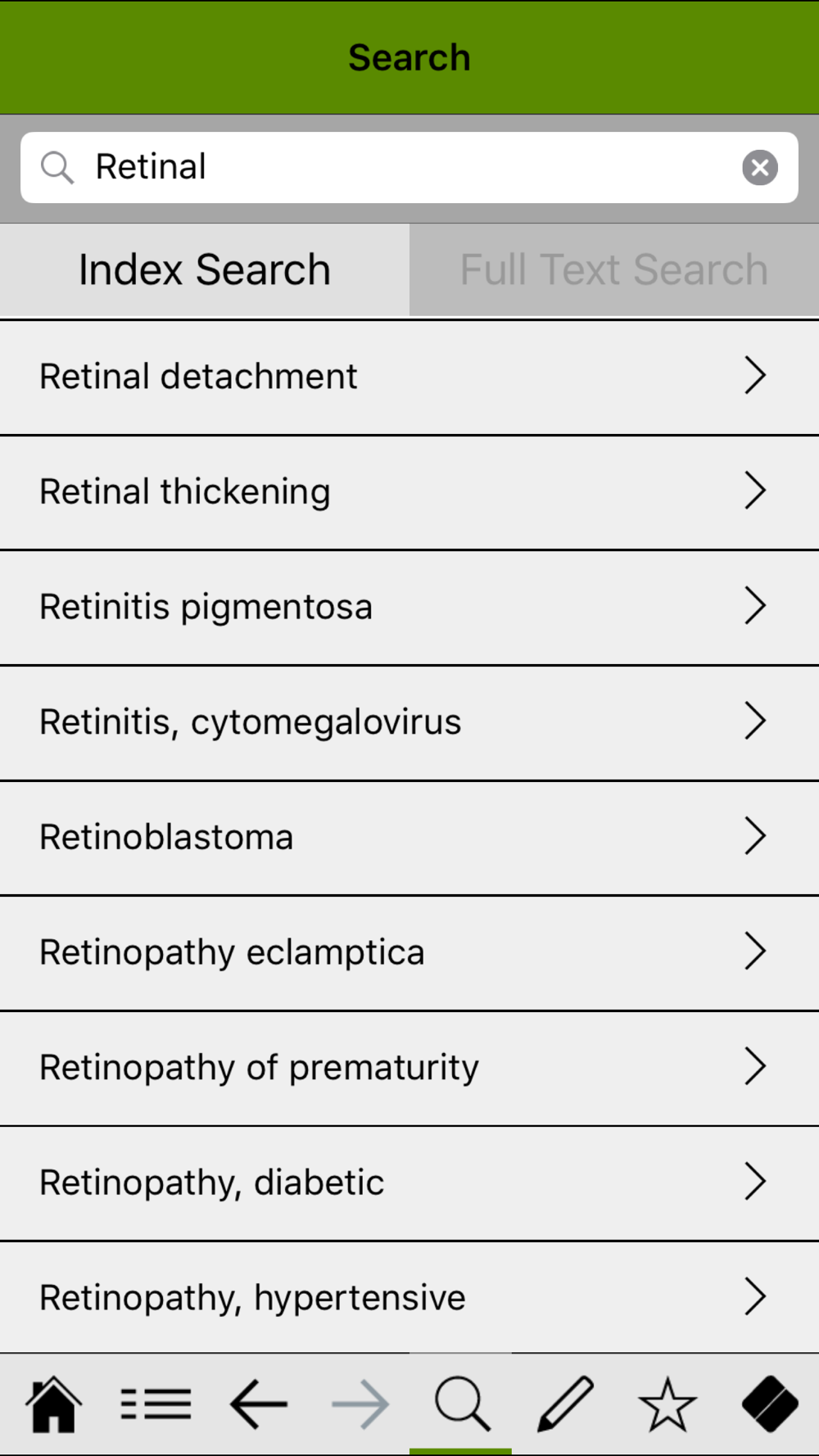Screen dimensions: 819x1456
Task: Open notes with the pencil icon
Action: [565, 1404]
